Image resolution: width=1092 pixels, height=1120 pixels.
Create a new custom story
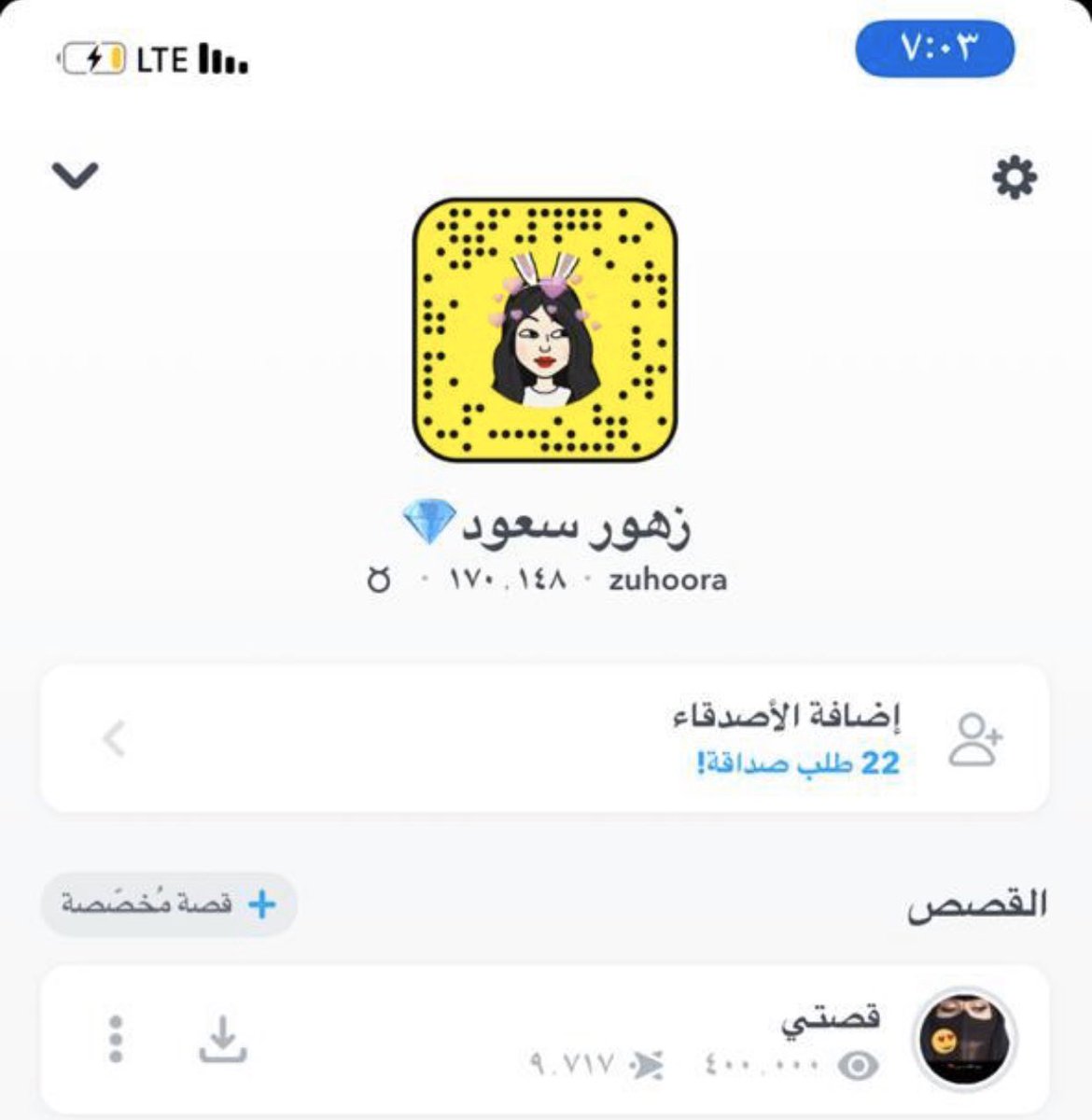point(170,903)
